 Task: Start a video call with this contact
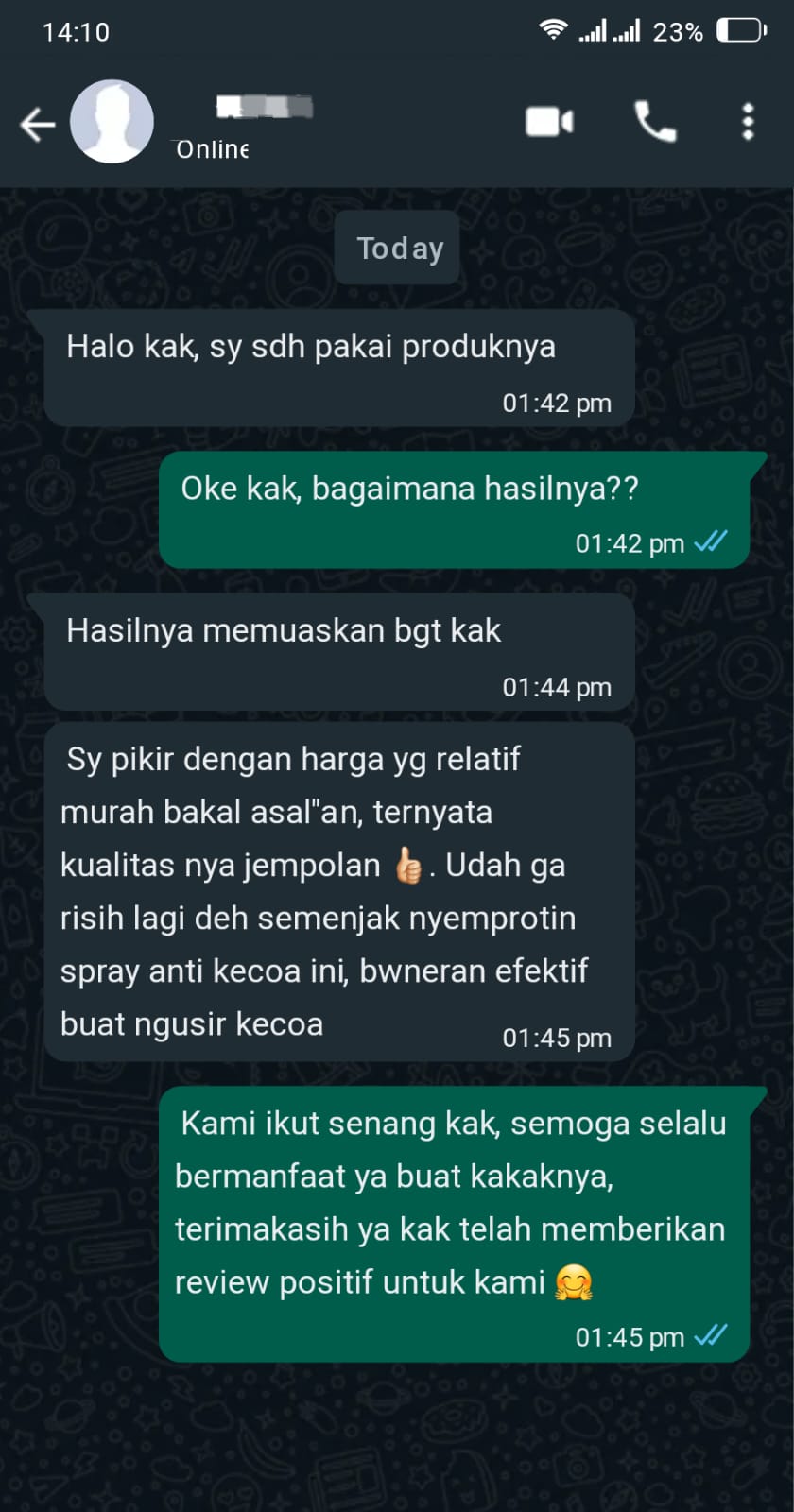(x=549, y=122)
